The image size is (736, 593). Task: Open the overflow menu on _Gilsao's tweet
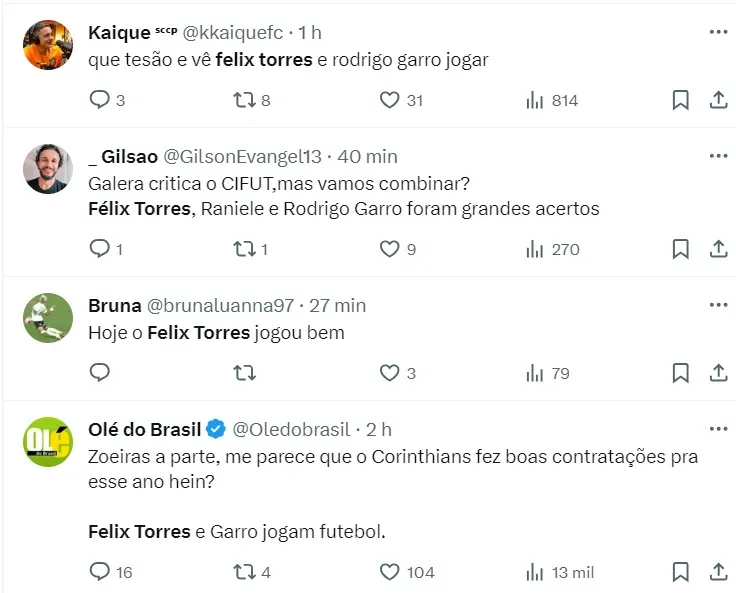click(x=718, y=156)
